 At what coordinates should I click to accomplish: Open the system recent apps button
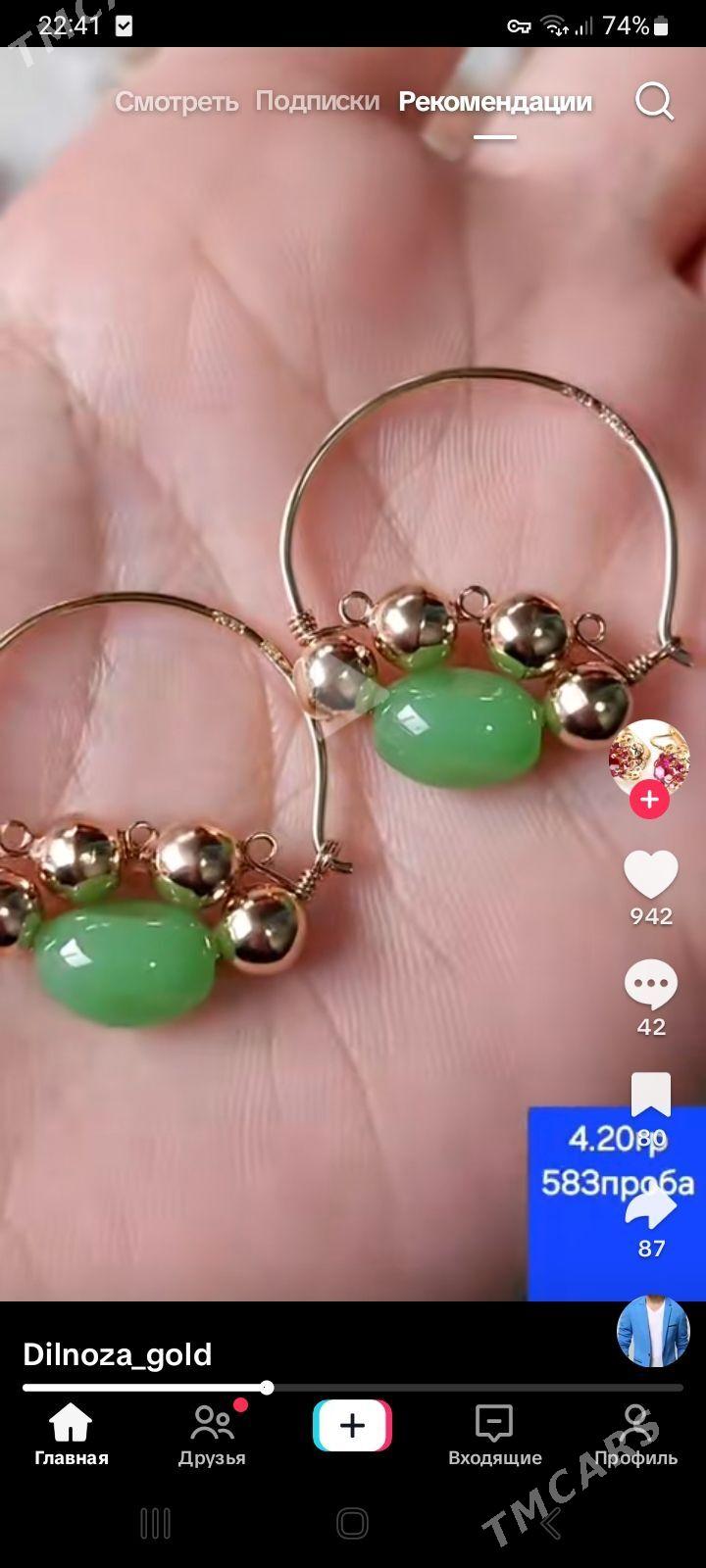pos(155,1523)
